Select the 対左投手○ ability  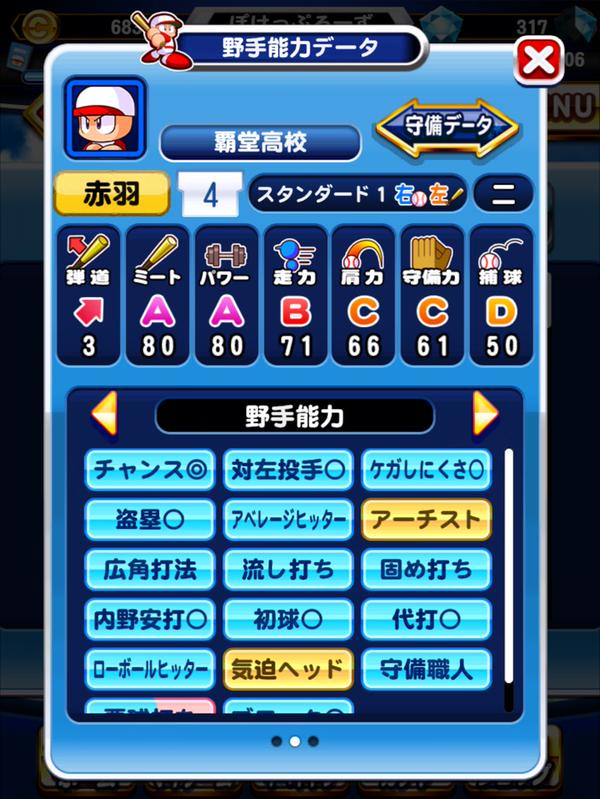tap(289, 468)
